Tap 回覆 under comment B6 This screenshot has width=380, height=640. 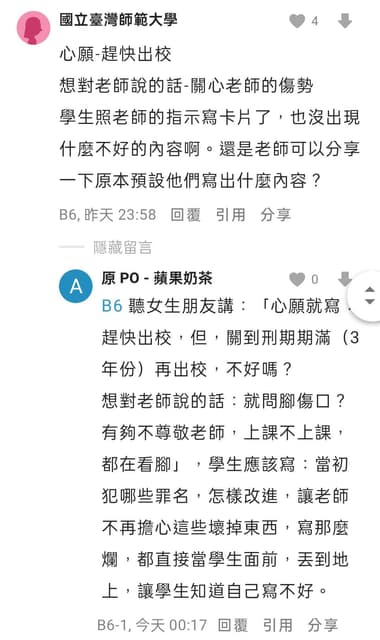point(186,215)
